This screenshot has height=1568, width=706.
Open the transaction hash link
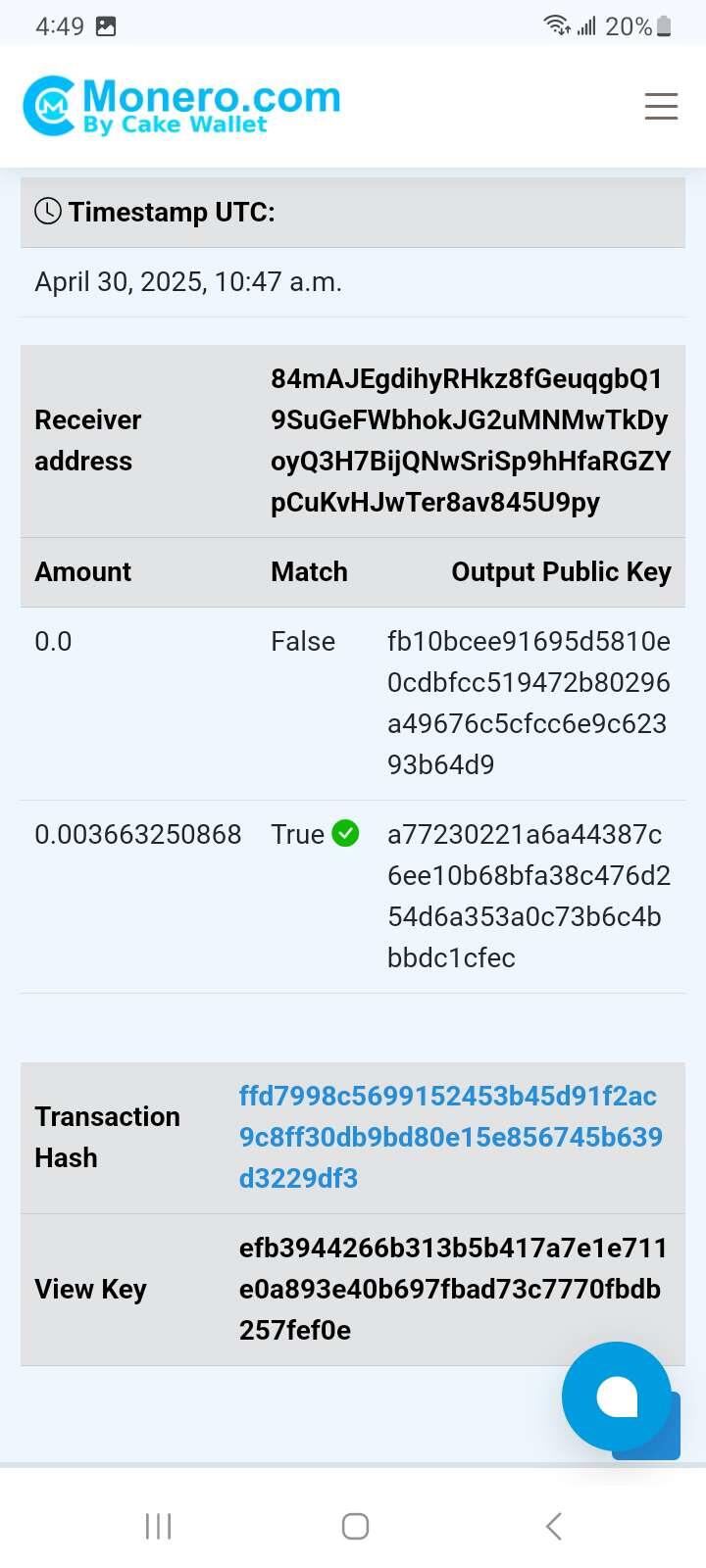click(451, 1137)
